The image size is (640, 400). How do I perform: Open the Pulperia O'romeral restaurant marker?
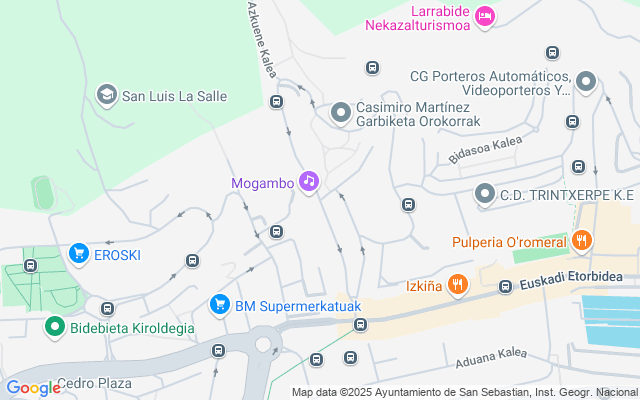pyautogui.click(x=581, y=240)
